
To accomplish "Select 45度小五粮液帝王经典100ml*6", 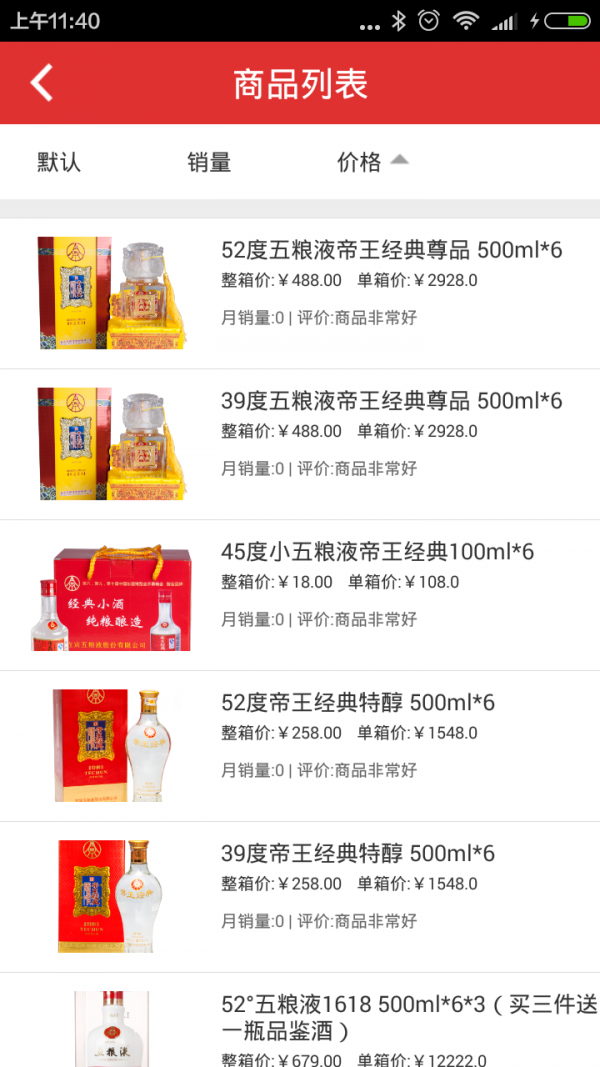I will (x=377, y=552).
